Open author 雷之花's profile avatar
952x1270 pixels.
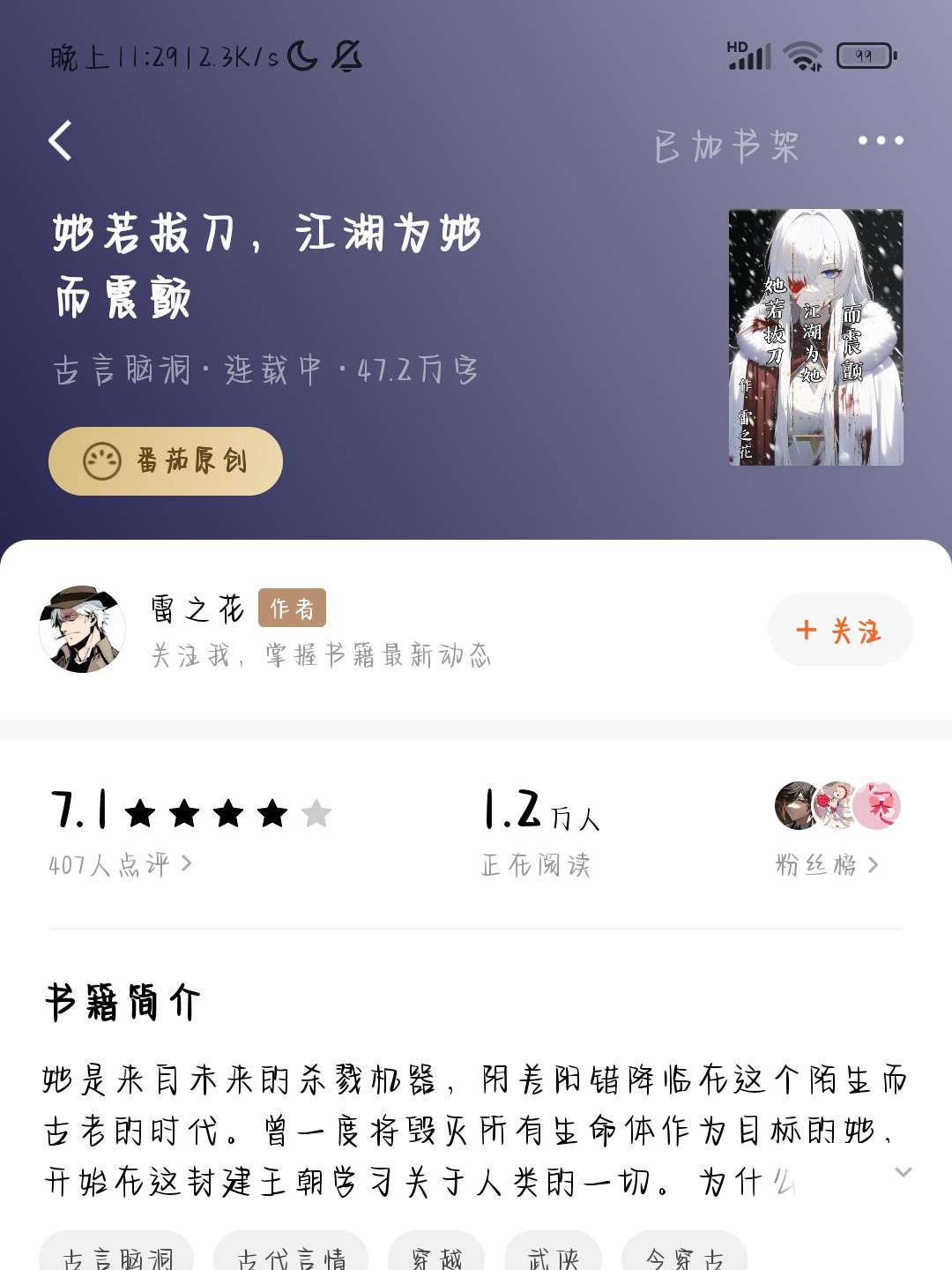[83, 630]
